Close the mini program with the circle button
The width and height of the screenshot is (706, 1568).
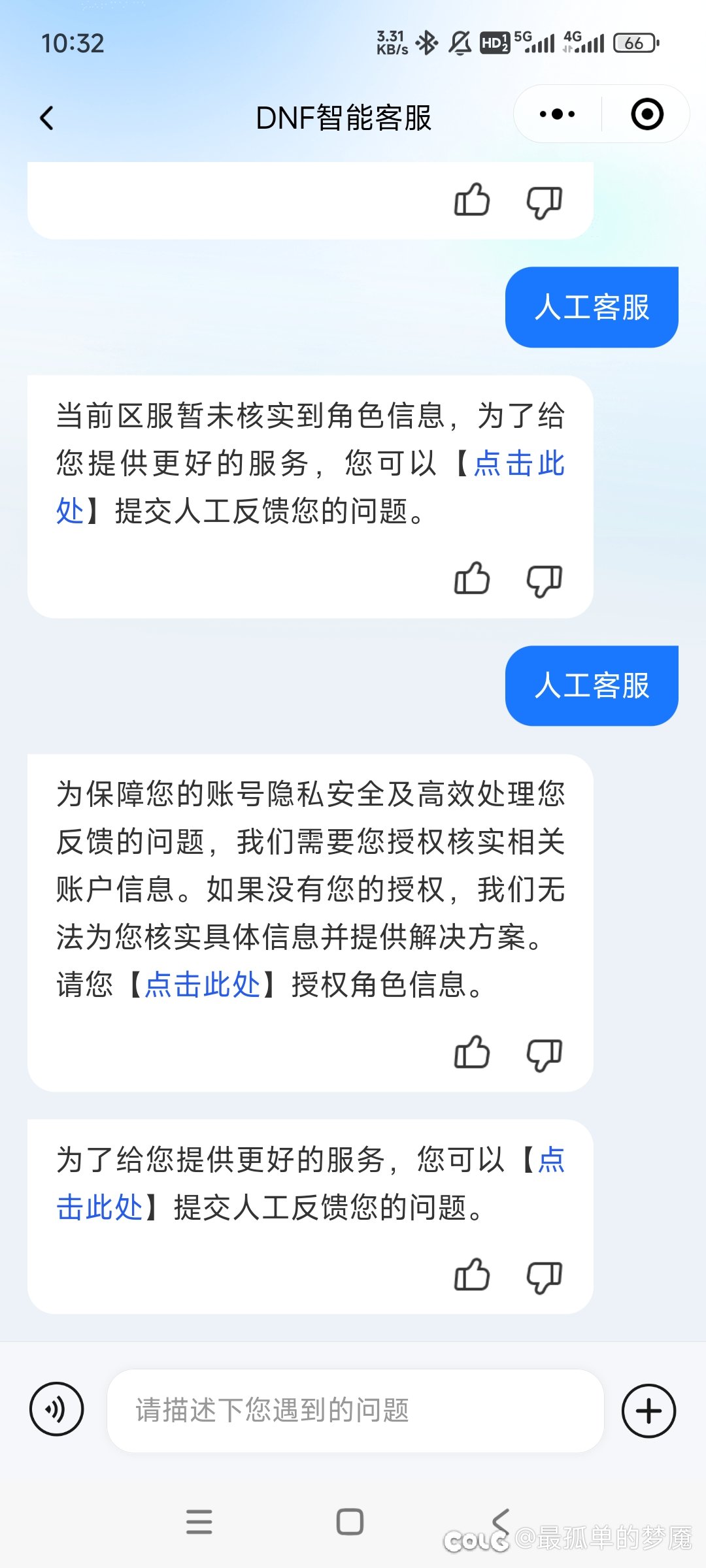[x=647, y=114]
